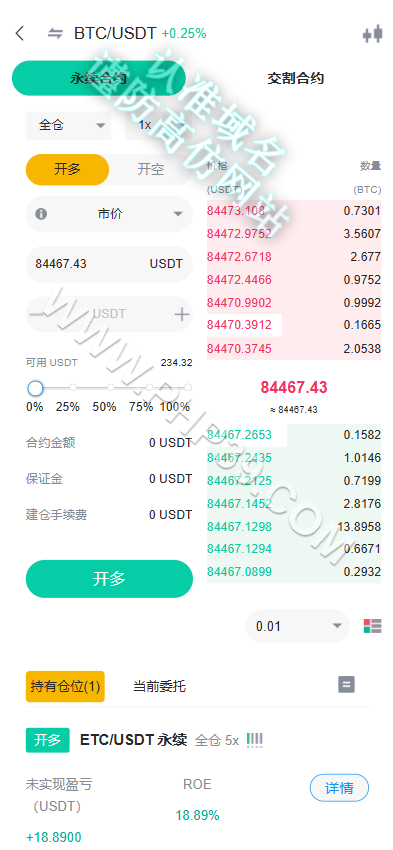Open 详情 for the ETC/USDT position
The width and height of the screenshot is (393, 850).
tap(339, 788)
